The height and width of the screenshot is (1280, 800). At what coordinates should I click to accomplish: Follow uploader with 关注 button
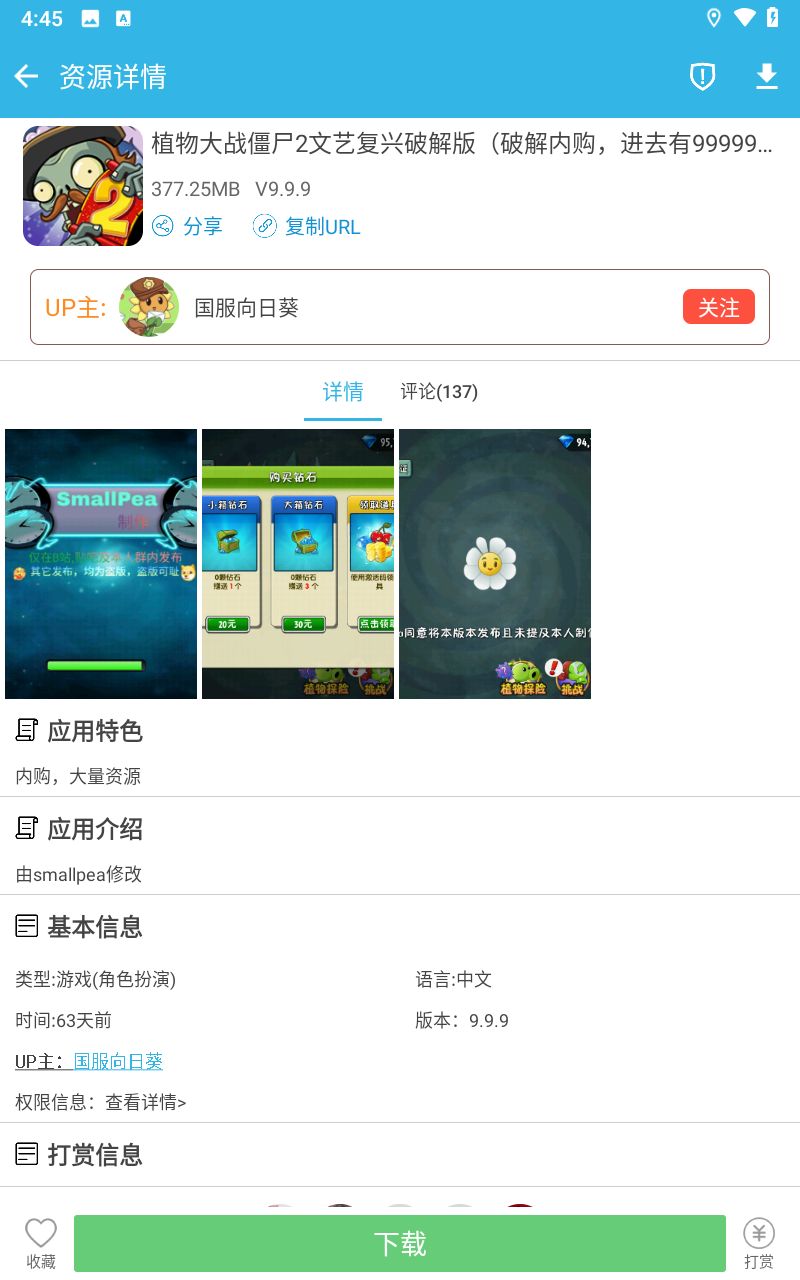tap(718, 307)
